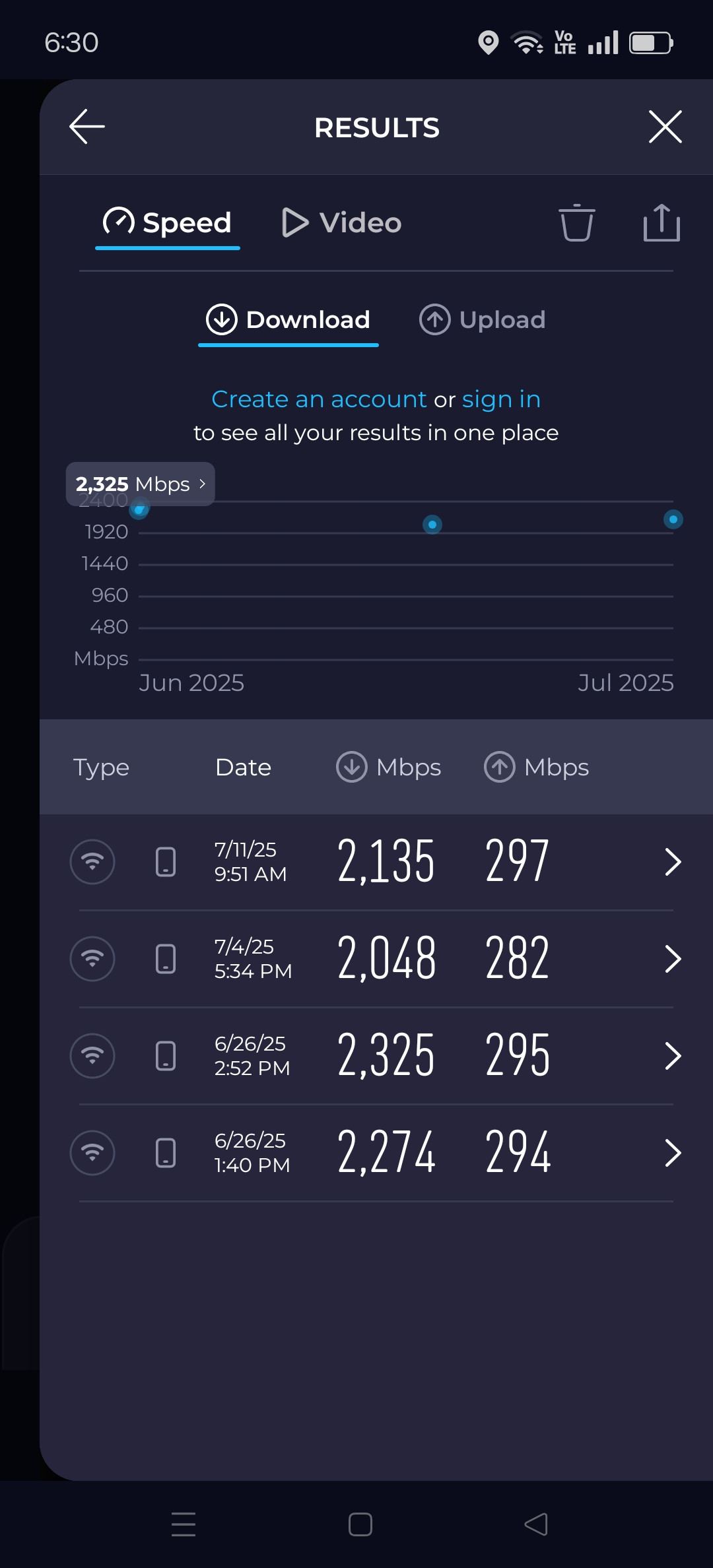Screen dimensions: 713x1568
Task: Tap the sign in link
Action: (x=501, y=399)
